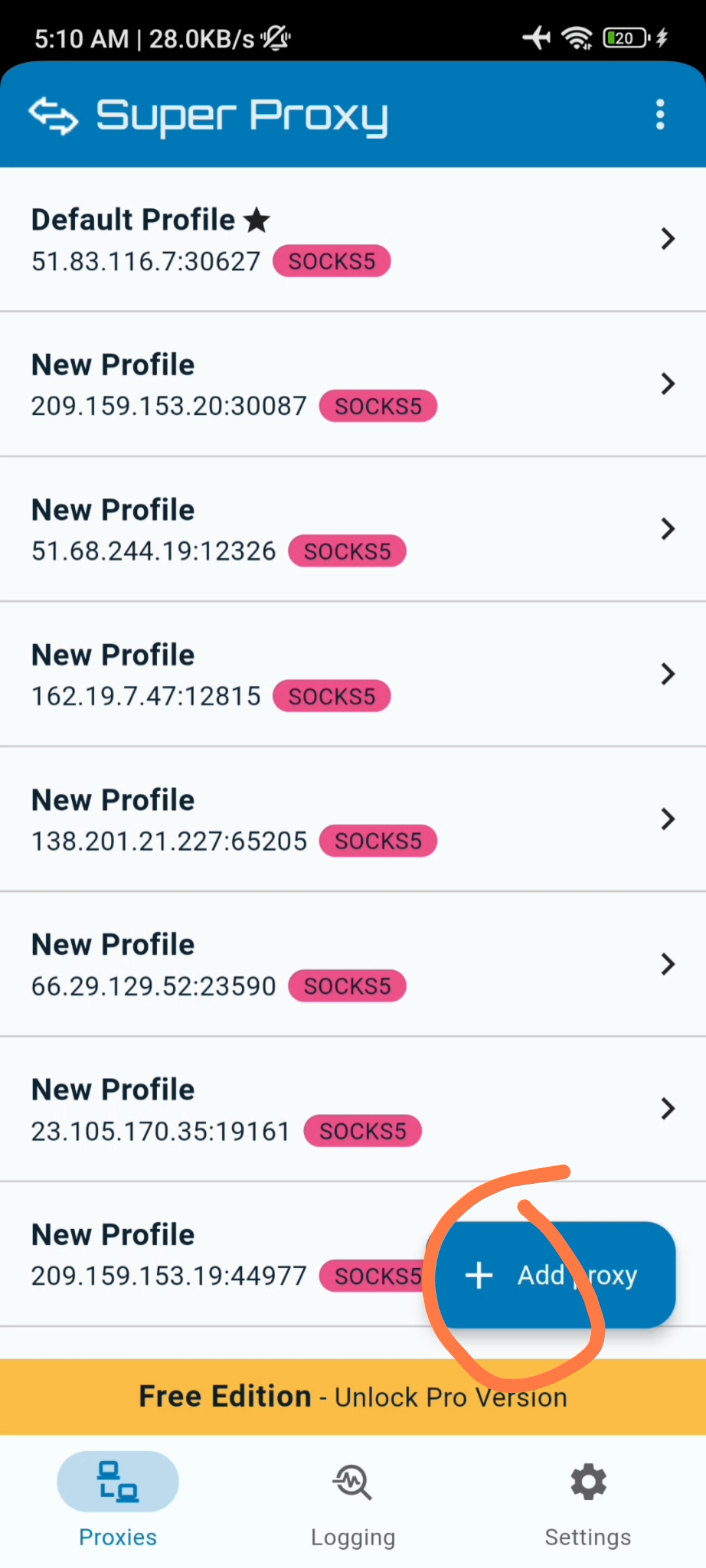Select the profile 66.29.129.52:23590
The height and width of the screenshot is (1568, 706).
click(x=353, y=964)
